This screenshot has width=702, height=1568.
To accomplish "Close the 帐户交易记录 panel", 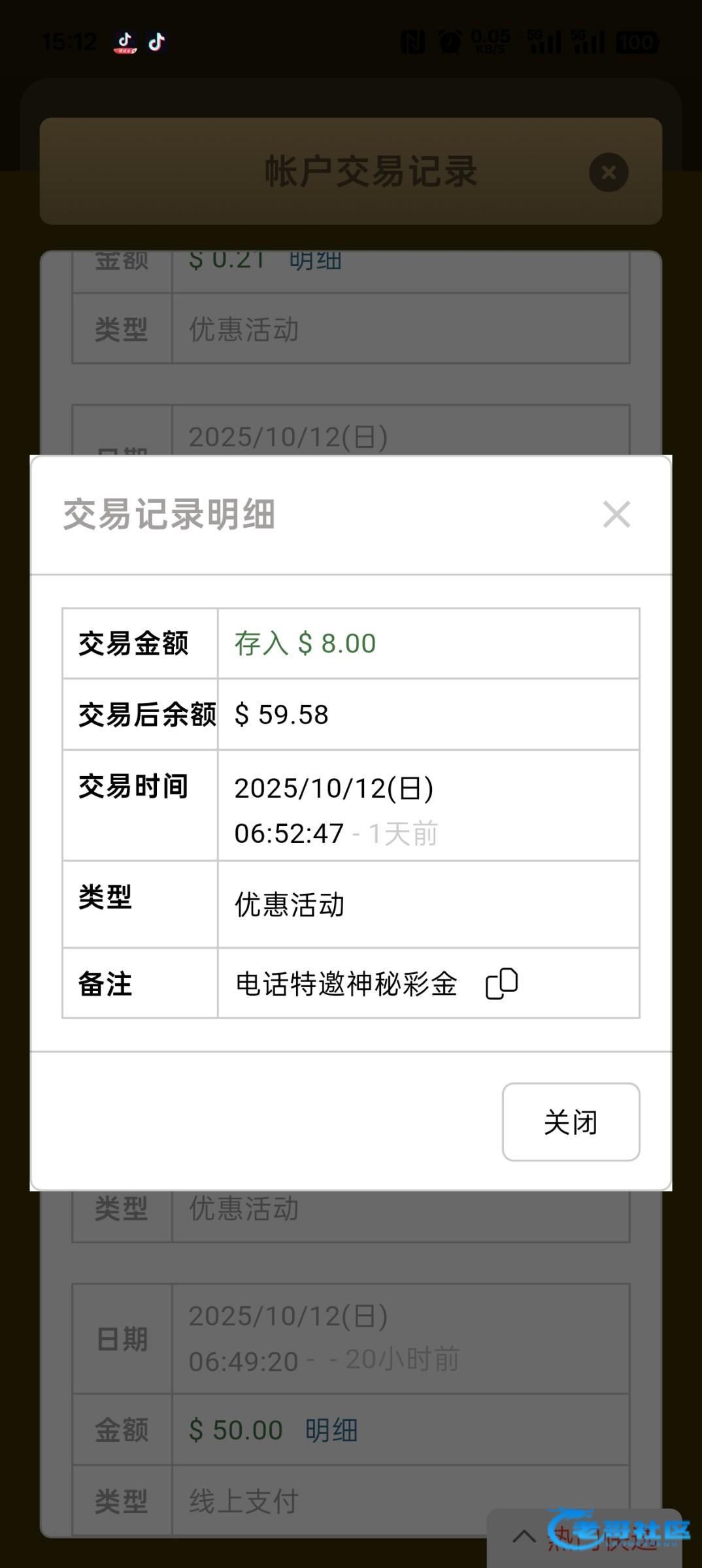I will point(609,172).
